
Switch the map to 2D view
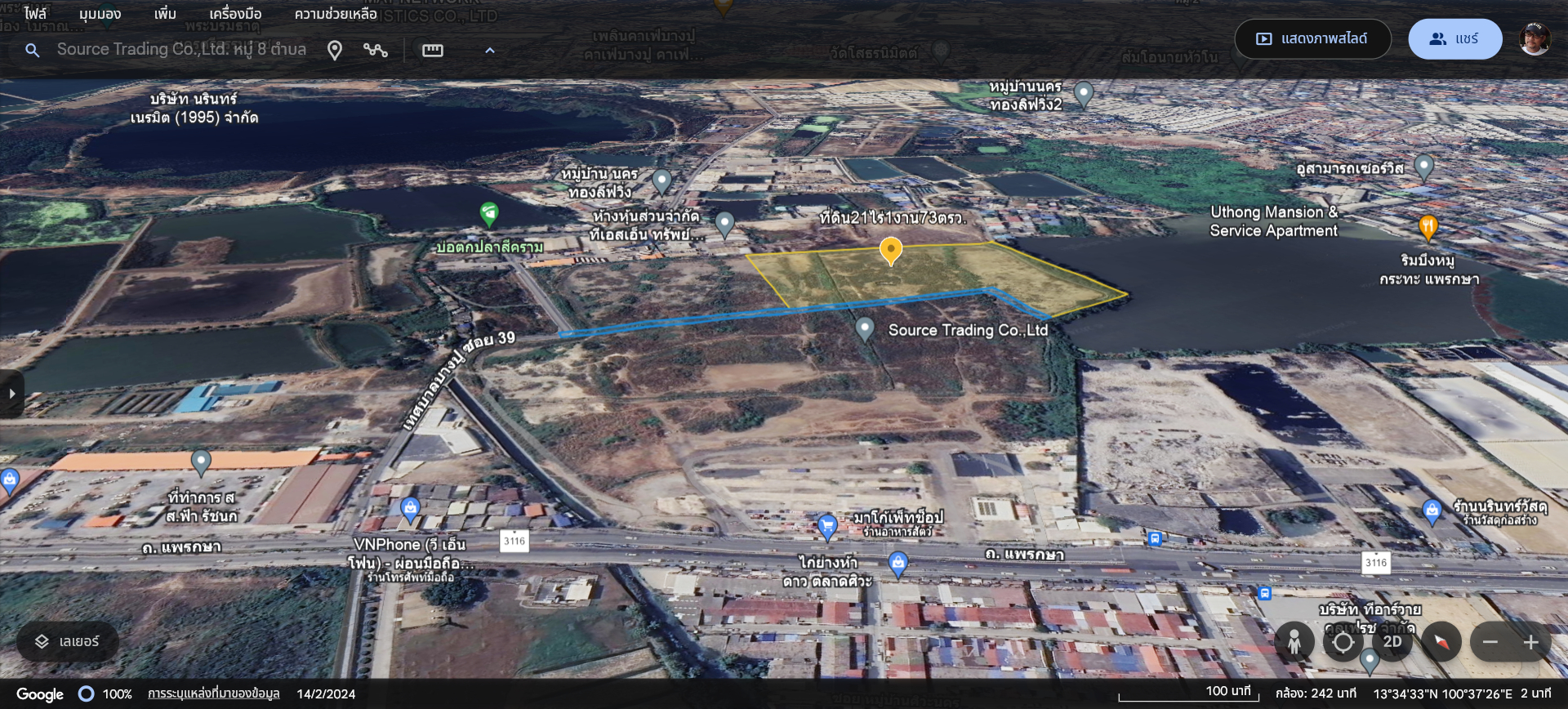[x=1392, y=642]
